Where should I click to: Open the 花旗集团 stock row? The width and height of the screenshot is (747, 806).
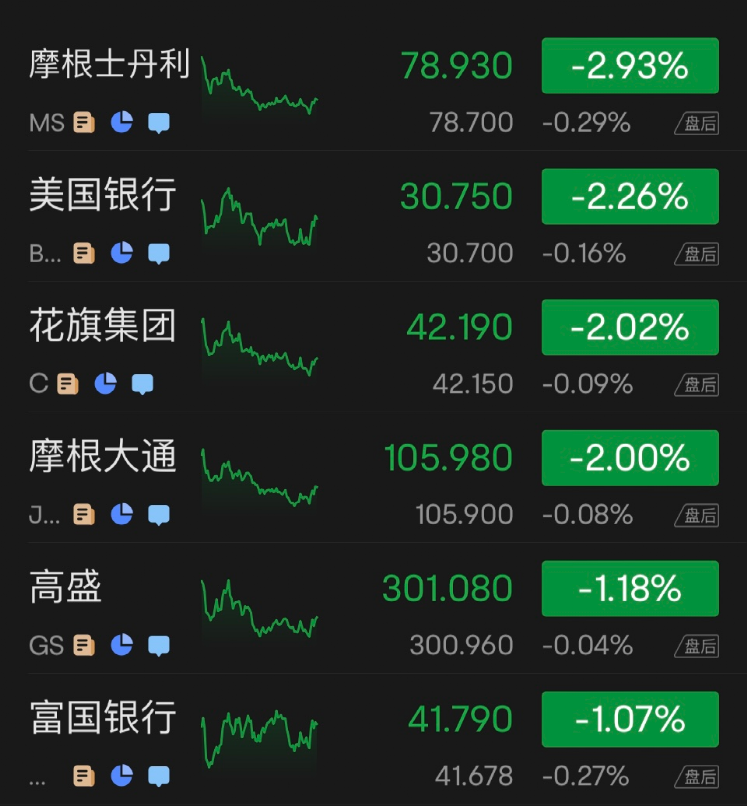click(102, 326)
